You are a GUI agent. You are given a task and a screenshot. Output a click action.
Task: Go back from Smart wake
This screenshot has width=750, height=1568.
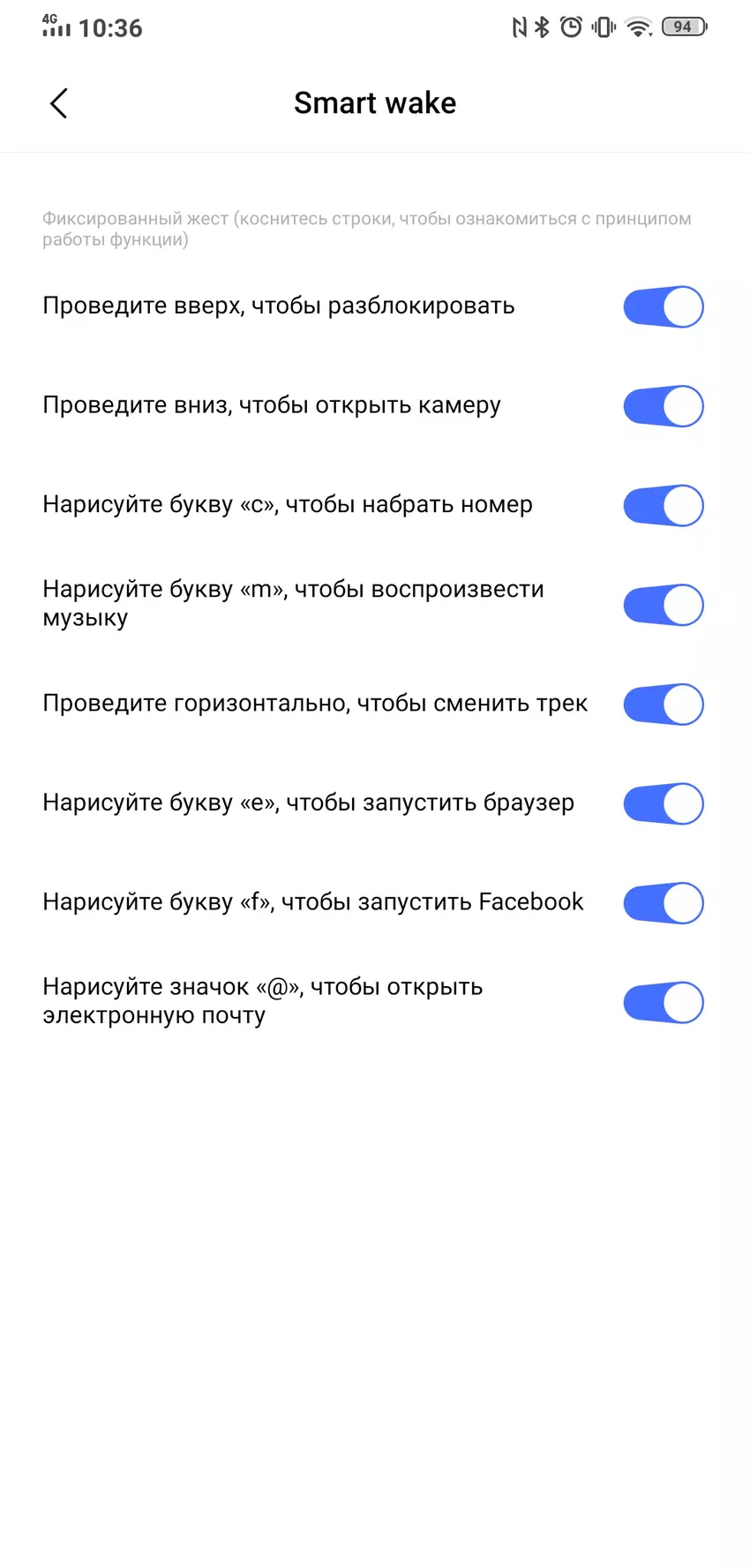pos(58,103)
